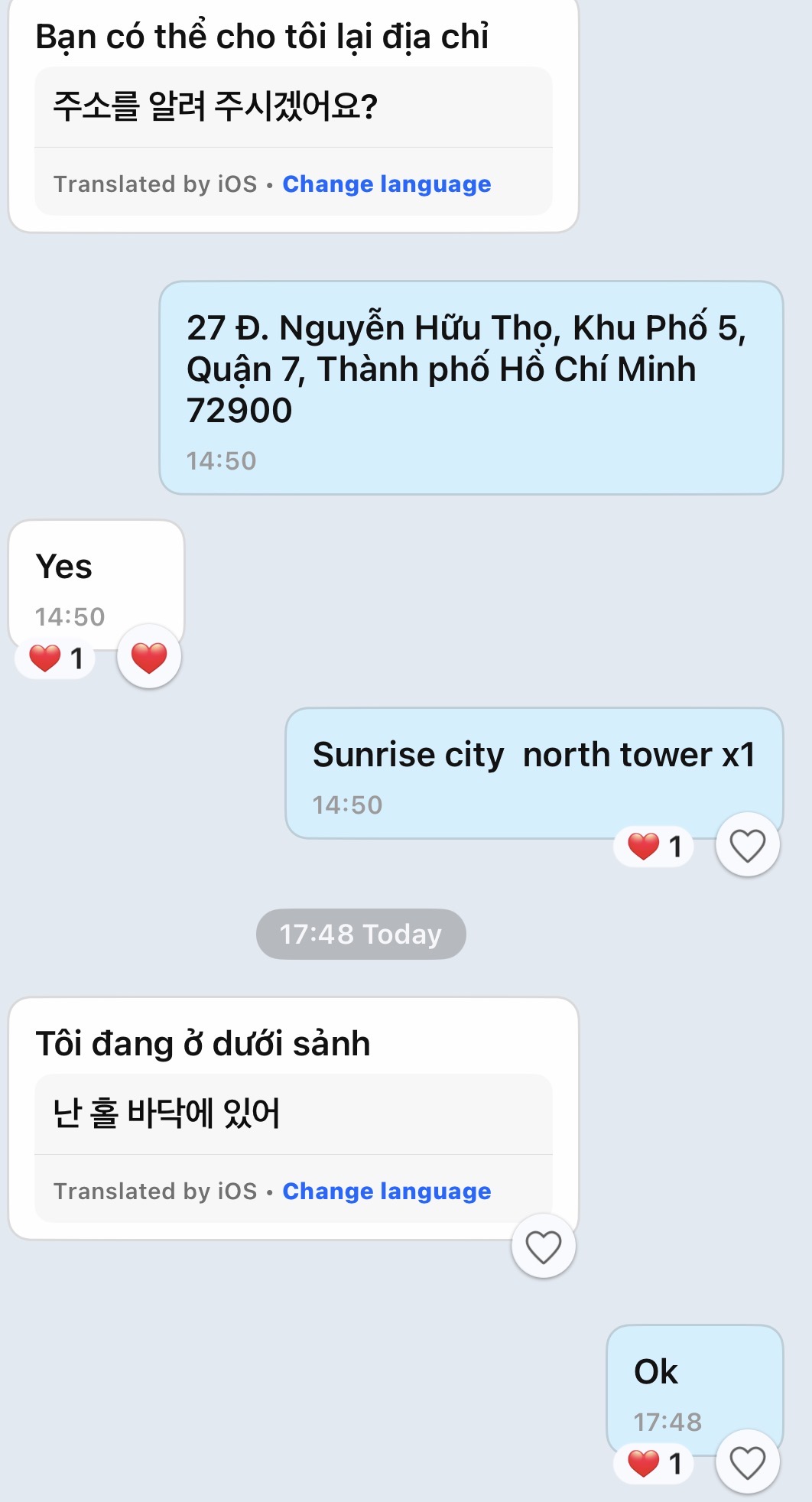Tap the red heart button on "Yes" message
This screenshot has width=812, height=1502.
pyautogui.click(x=149, y=657)
